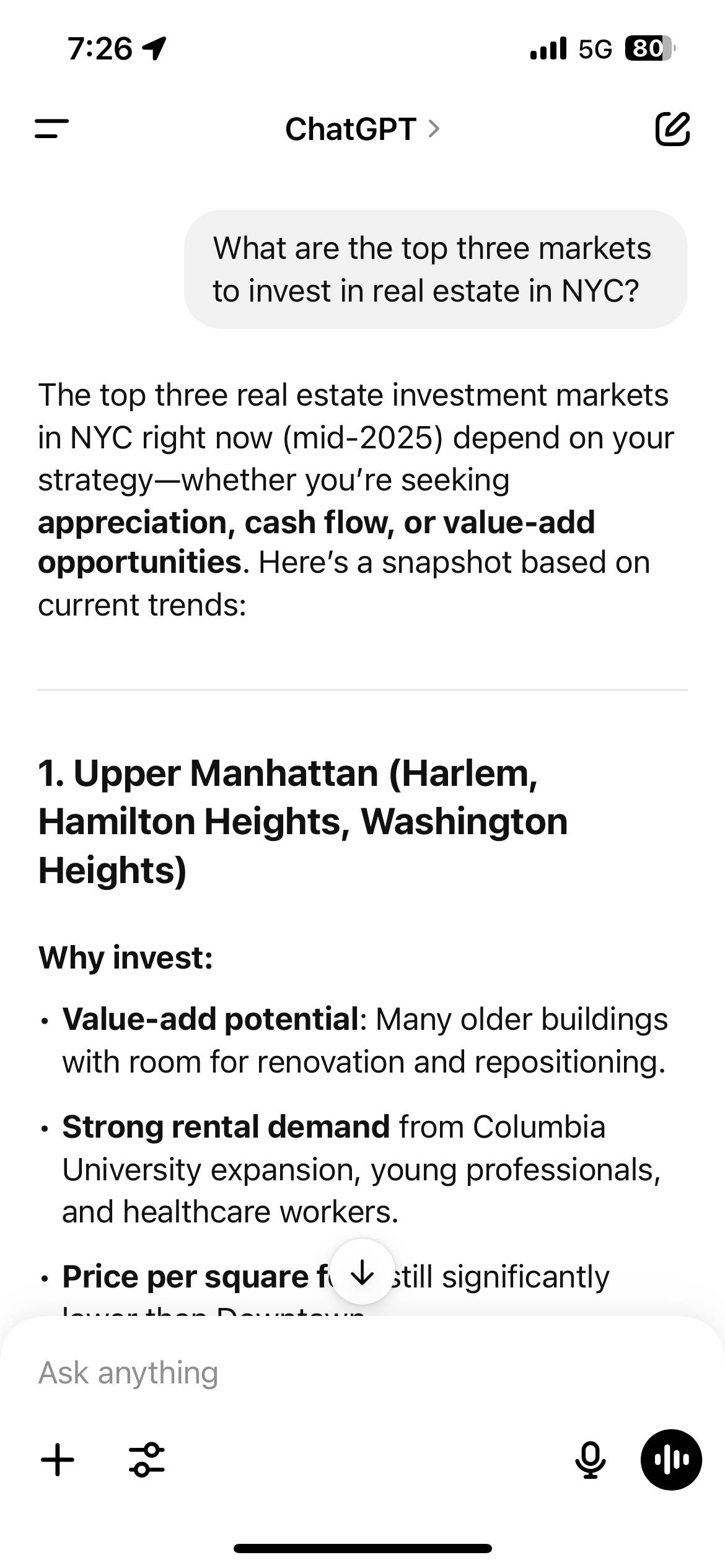The height and width of the screenshot is (1568, 725).
Task: Add an attachment with the plus icon
Action: pos(58,1460)
